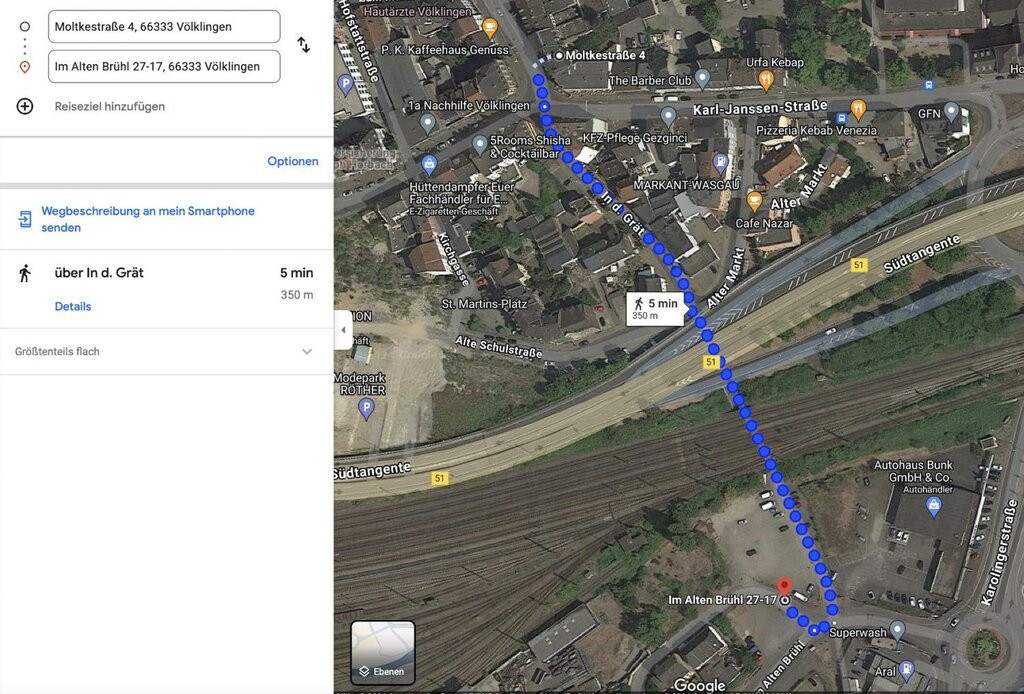Viewport: 1024px width, 694px height.
Task: Open the Superwash place marker
Action: click(x=897, y=629)
